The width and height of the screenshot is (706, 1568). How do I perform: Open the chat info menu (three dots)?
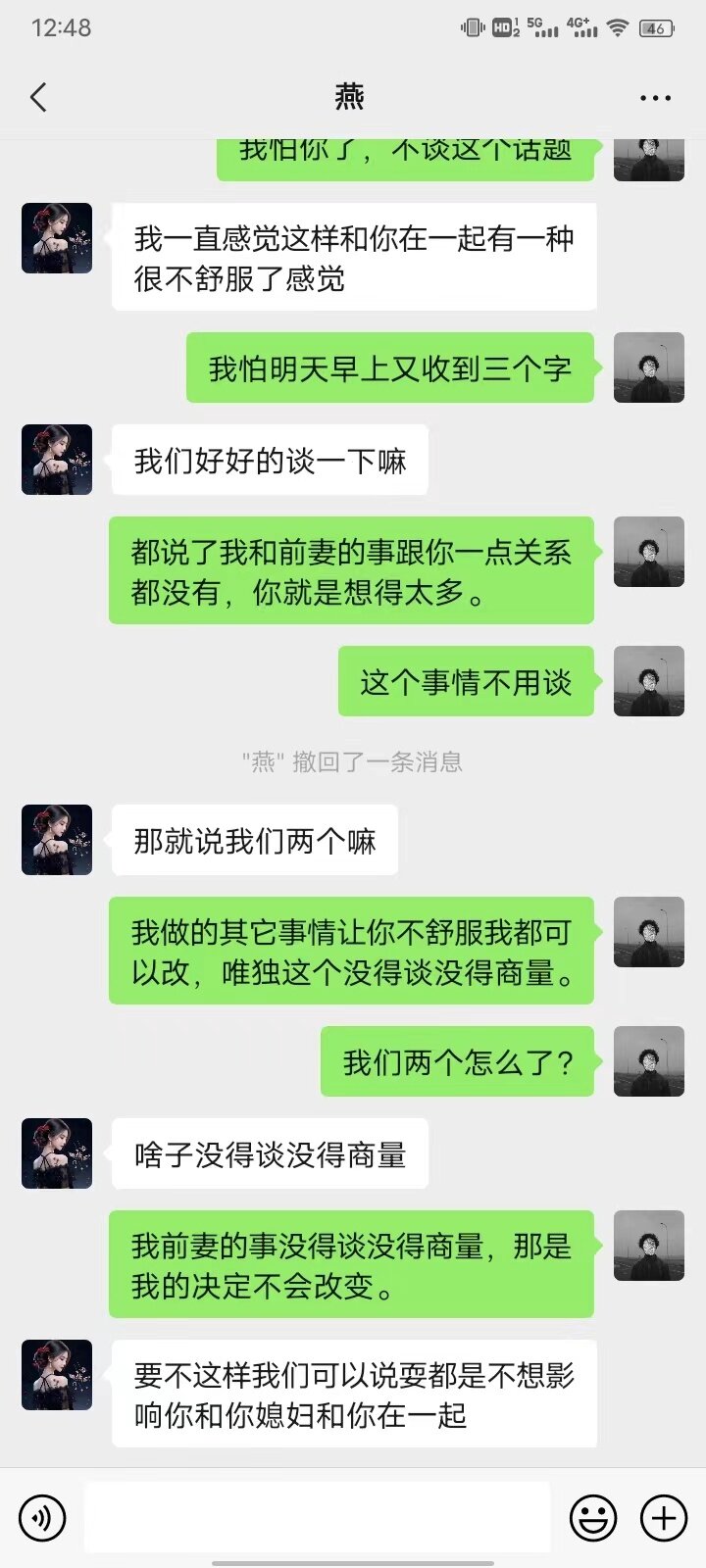click(654, 98)
